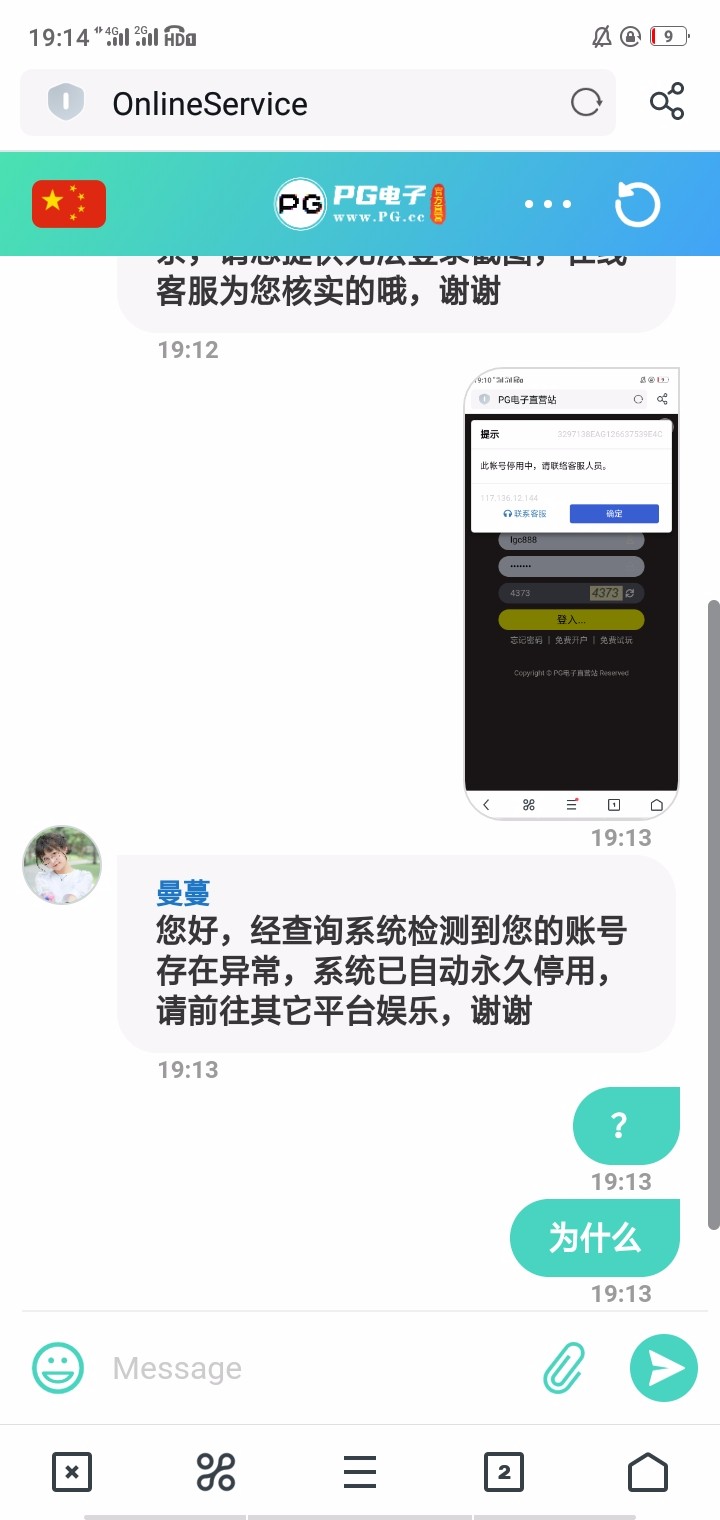720x1520 pixels.
Task: Open the site security shield info
Action: tap(66, 103)
